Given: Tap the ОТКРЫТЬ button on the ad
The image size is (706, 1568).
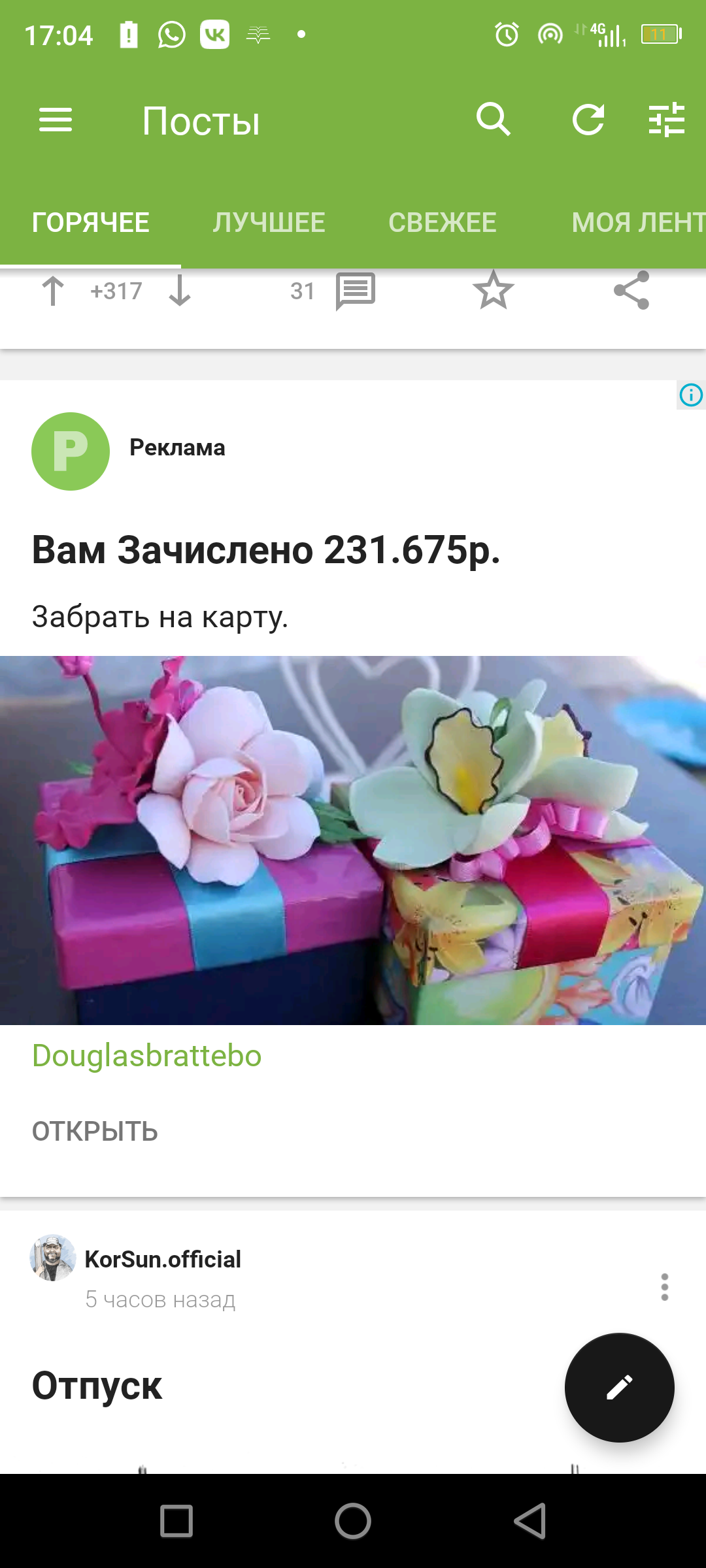Looking at the screenshot, I should (95, 1132).
